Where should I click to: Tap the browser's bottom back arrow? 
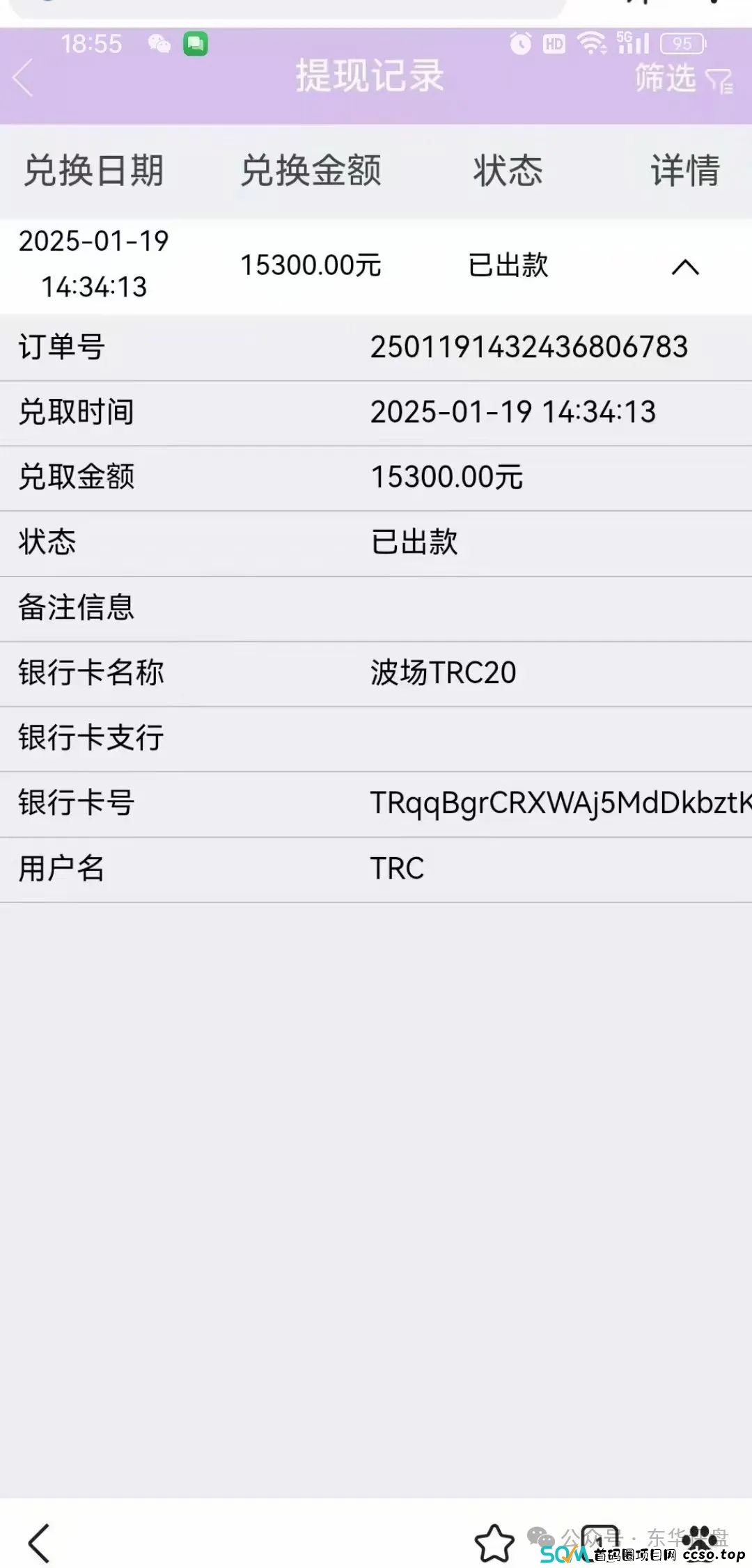[40, 1543]
